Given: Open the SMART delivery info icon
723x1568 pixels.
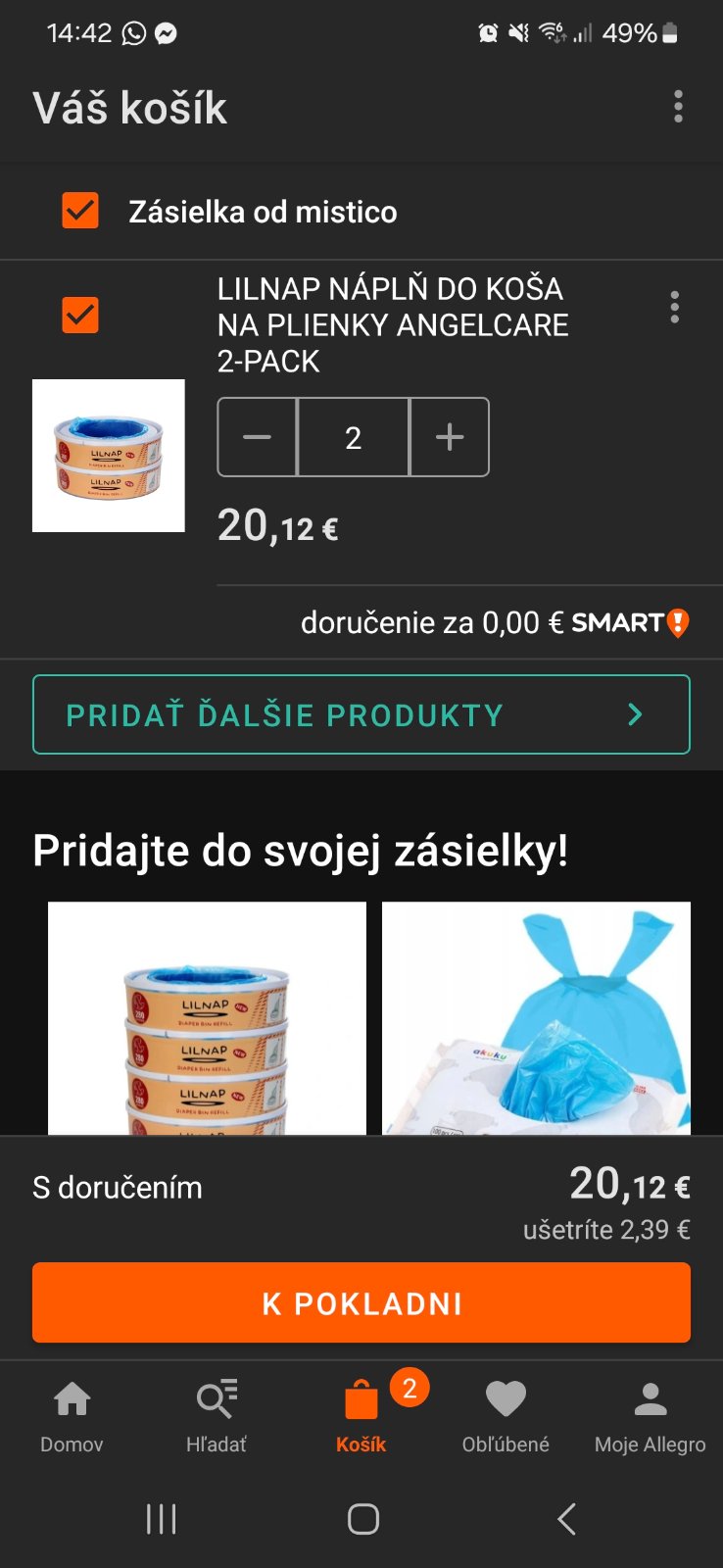Looking at the screenshot, I should tap(678, 623).
